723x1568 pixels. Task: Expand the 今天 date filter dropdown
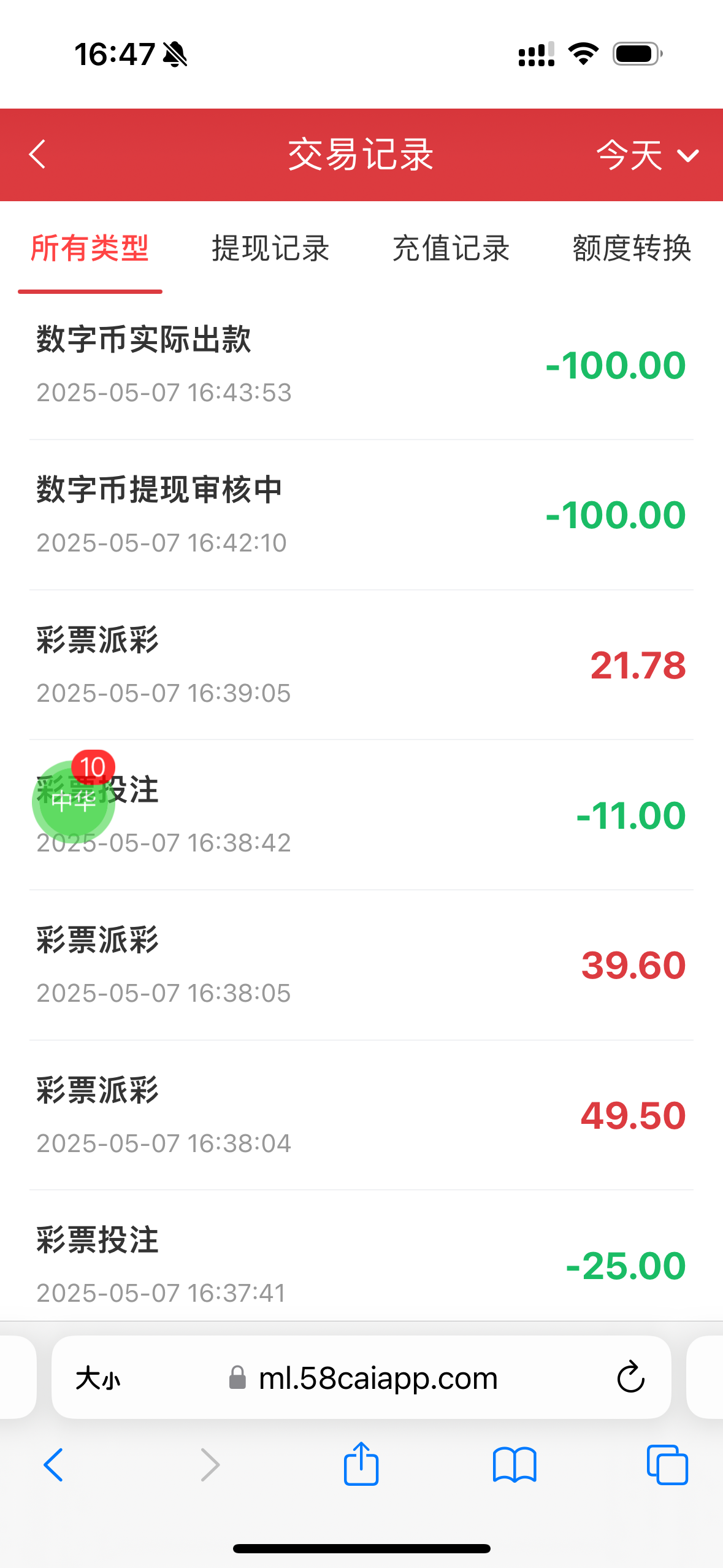click(x=647, y=155)
